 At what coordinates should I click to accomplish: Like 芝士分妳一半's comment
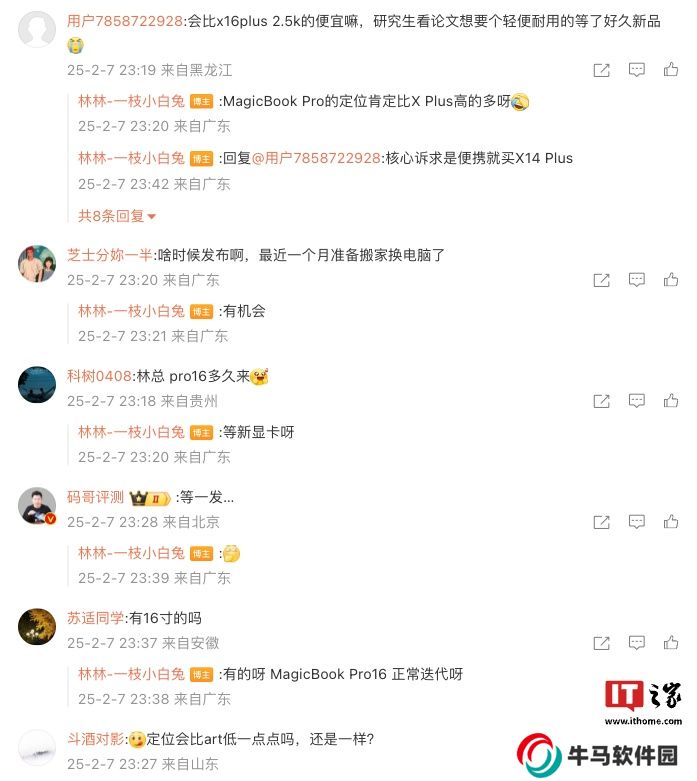[x=671, y=281]
